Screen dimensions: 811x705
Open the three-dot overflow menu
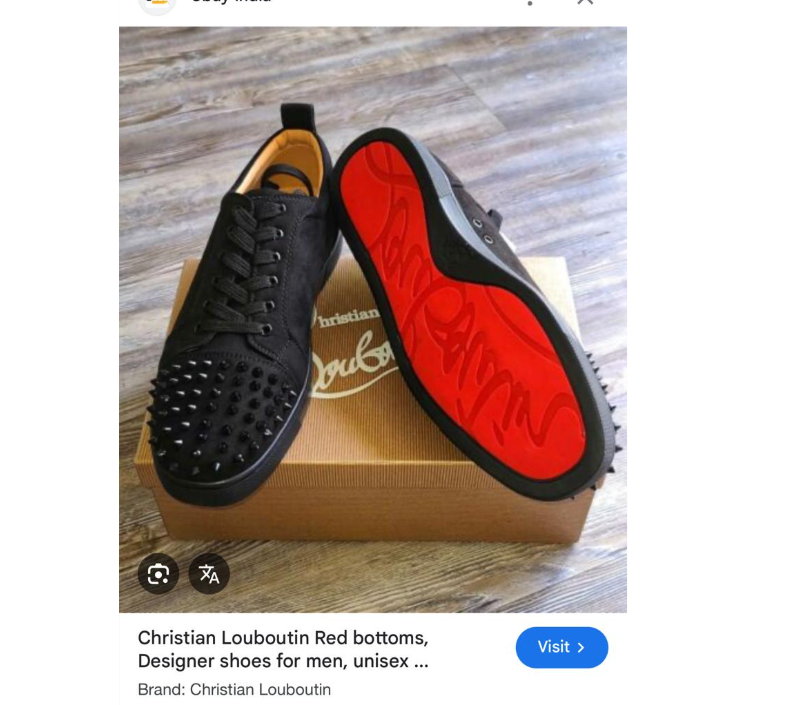click(529, 3)
